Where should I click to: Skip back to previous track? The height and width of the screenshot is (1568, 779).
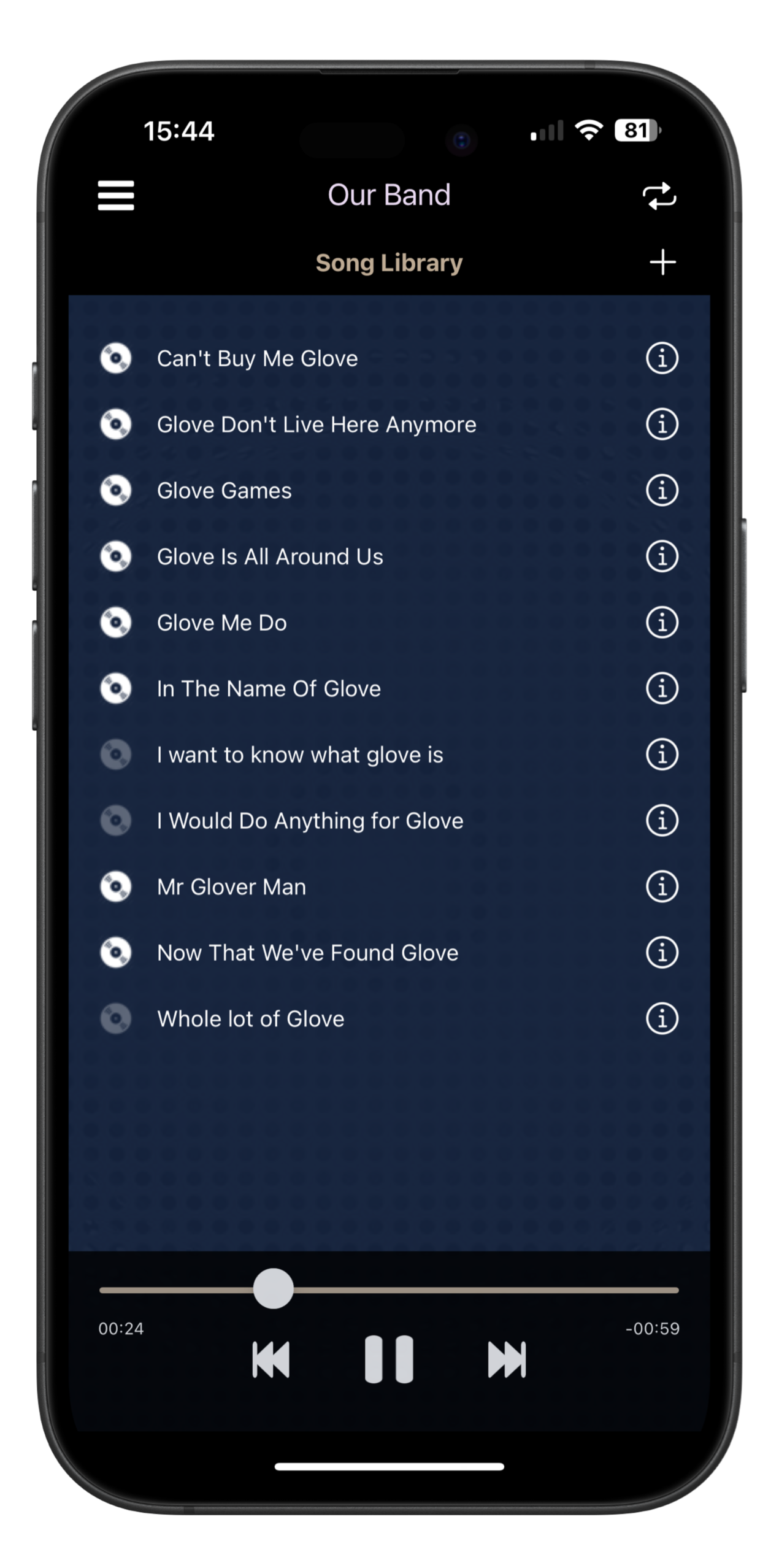[271, 1359]
